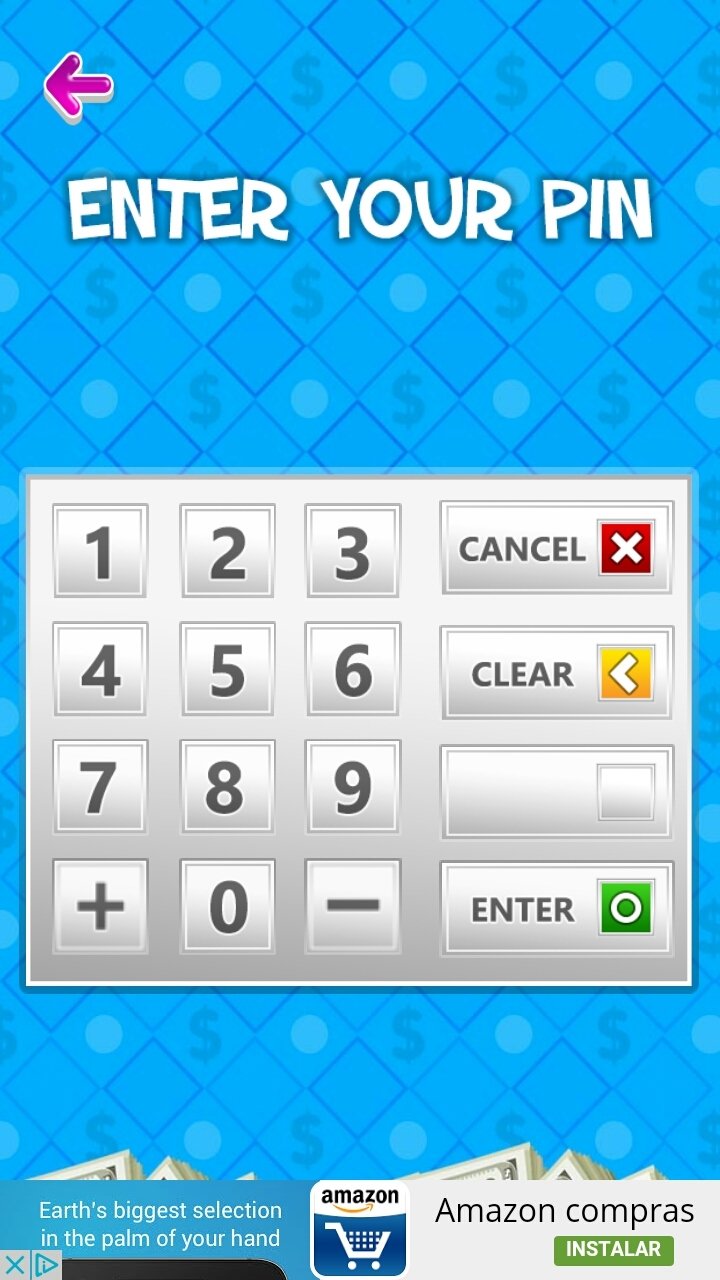Tap digit 0 on the keypad
This screenshot has width=720, height=1280.
tap(227, 906)
